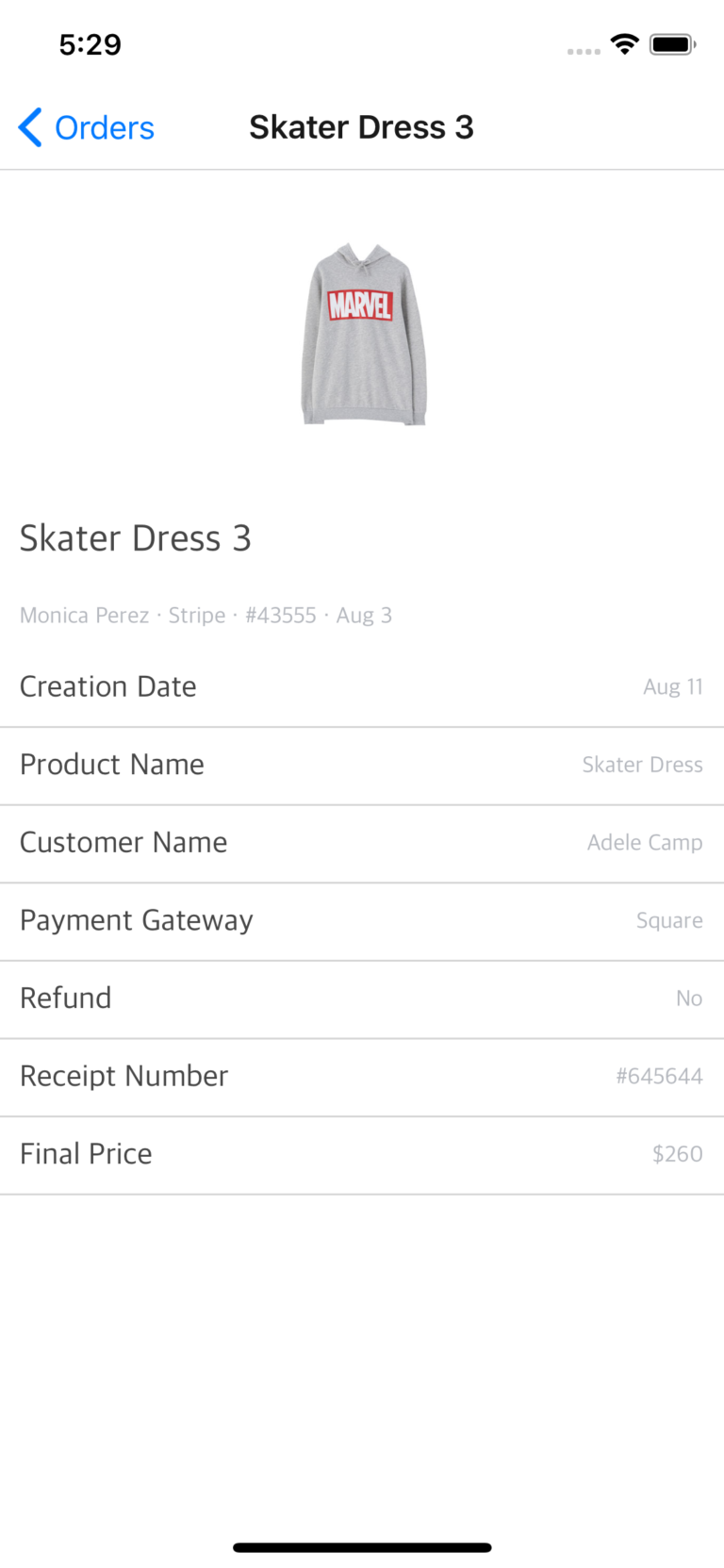Tap the battery indicator icon
Screen dimensions: 724x1568
(x=672, y=43)
